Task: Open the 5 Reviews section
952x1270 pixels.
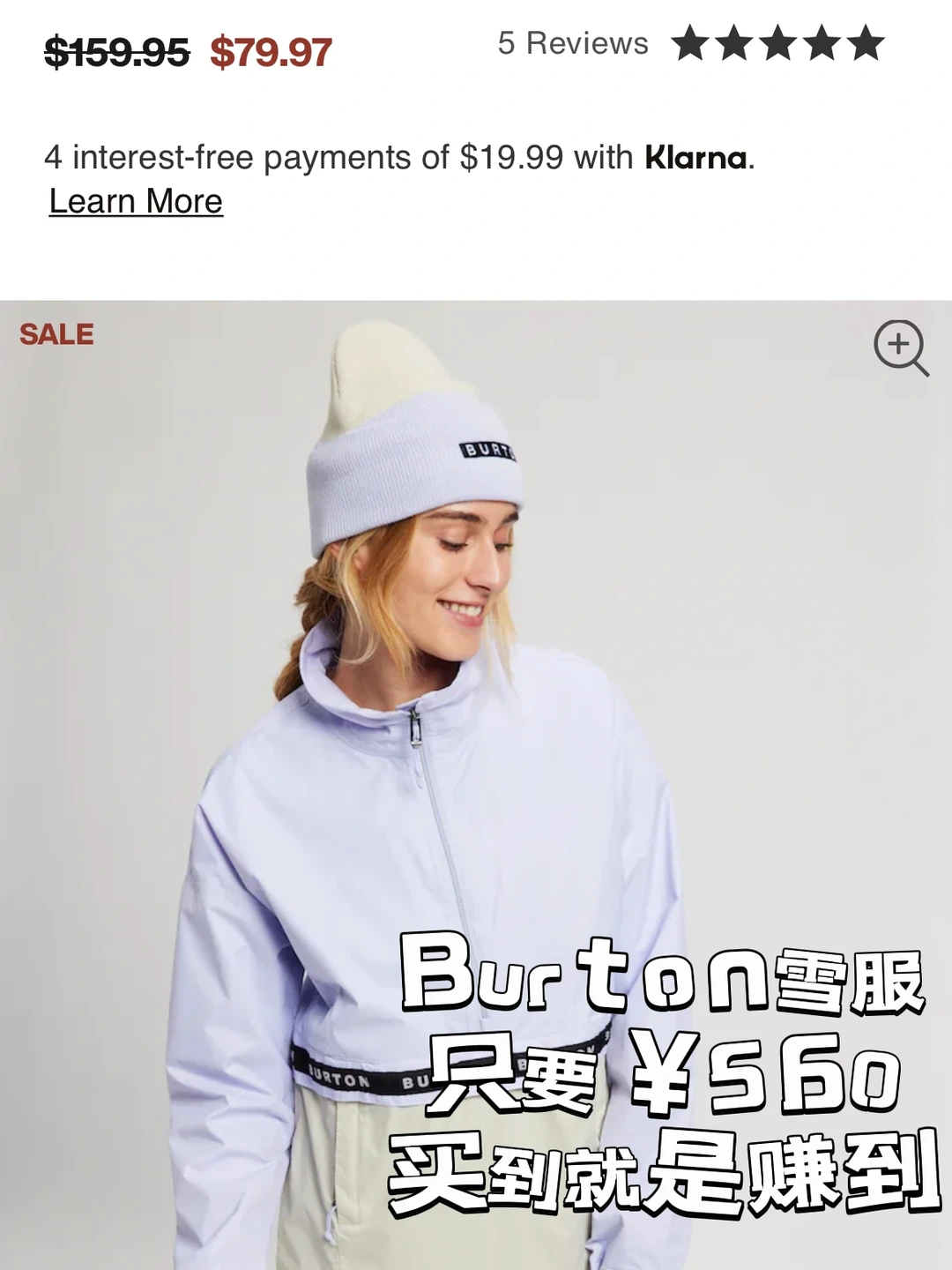Action: [x=571, y=41]
